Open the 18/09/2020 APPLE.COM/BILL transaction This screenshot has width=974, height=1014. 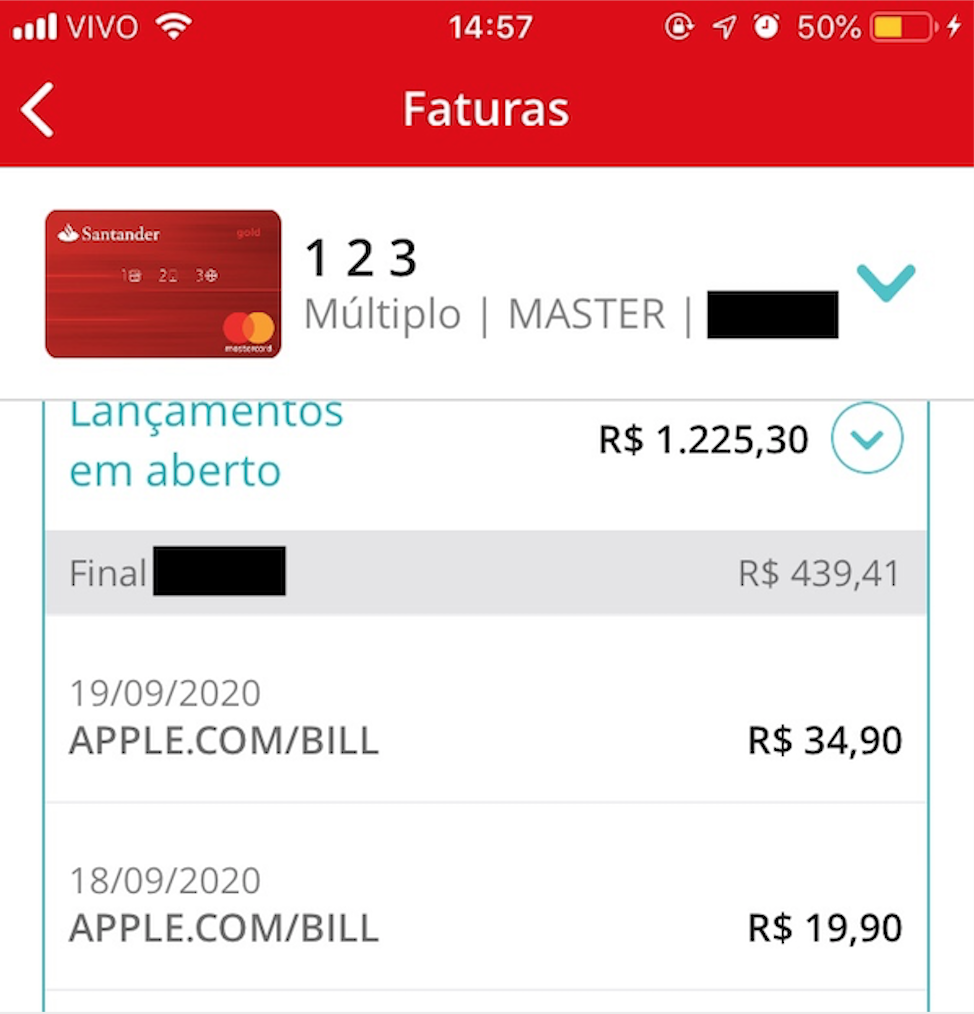coord(486,906)
